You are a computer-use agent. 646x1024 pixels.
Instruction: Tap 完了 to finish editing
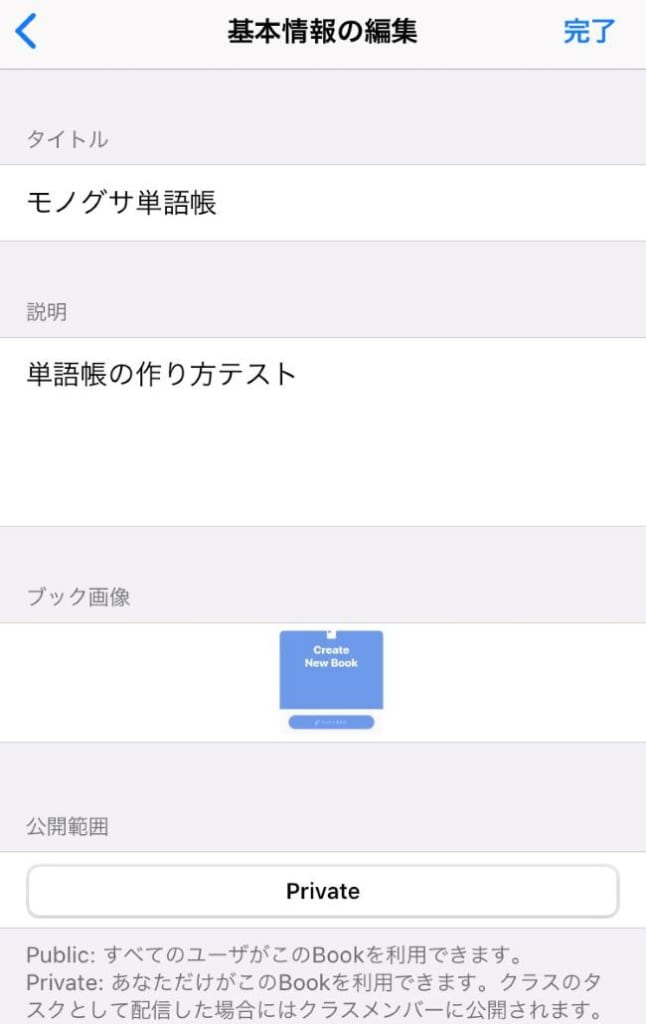(589, 32)
